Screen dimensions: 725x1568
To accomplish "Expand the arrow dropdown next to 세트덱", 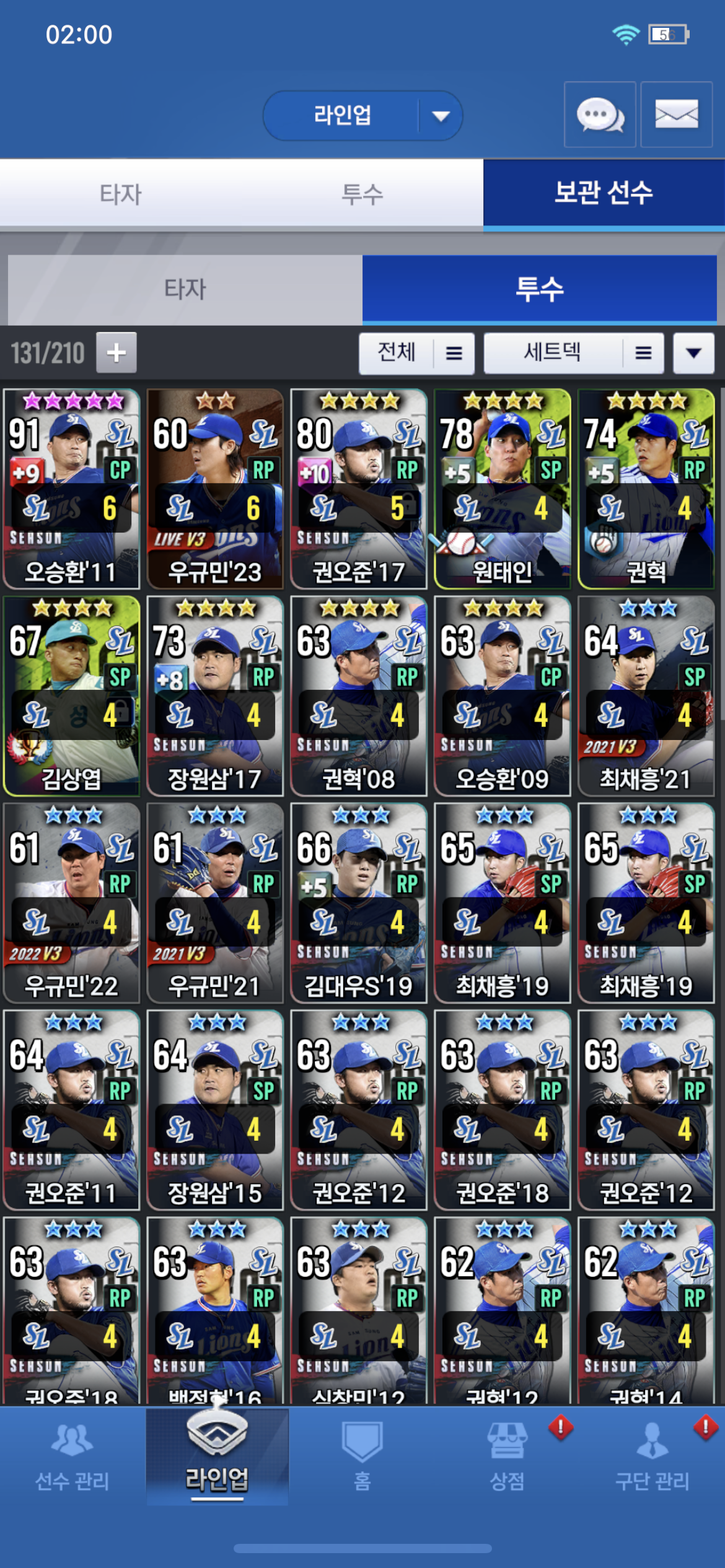I will pos(693,353).
